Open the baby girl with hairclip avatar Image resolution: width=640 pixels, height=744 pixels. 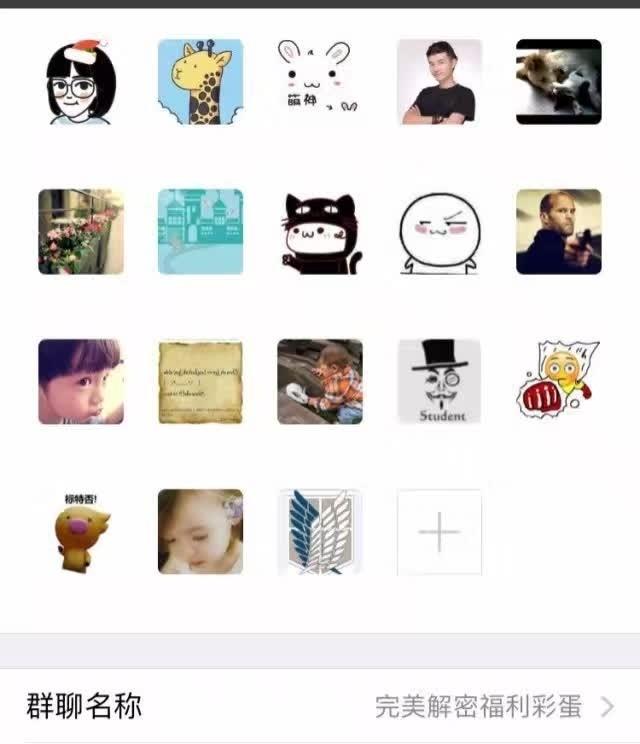[x=200, y=532]
